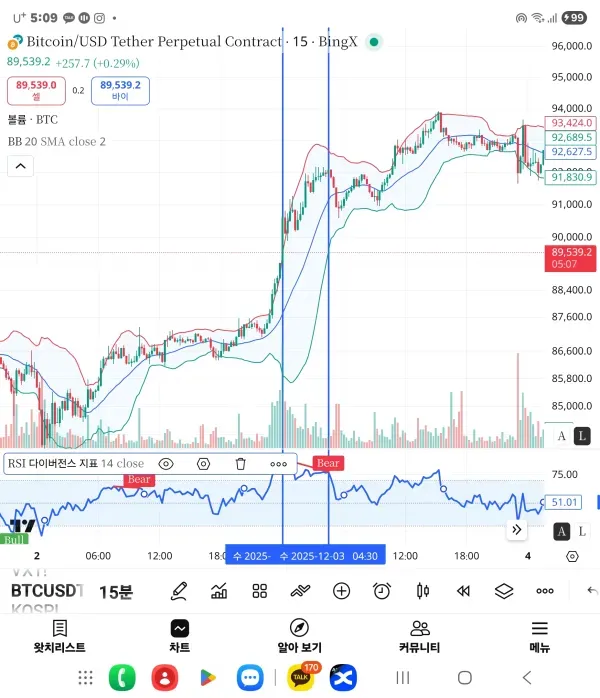Image resolution: width=600 pixels, height=698 pixels.
Task: Open the object tree layers icon
Action: click(x=504, y=591)
